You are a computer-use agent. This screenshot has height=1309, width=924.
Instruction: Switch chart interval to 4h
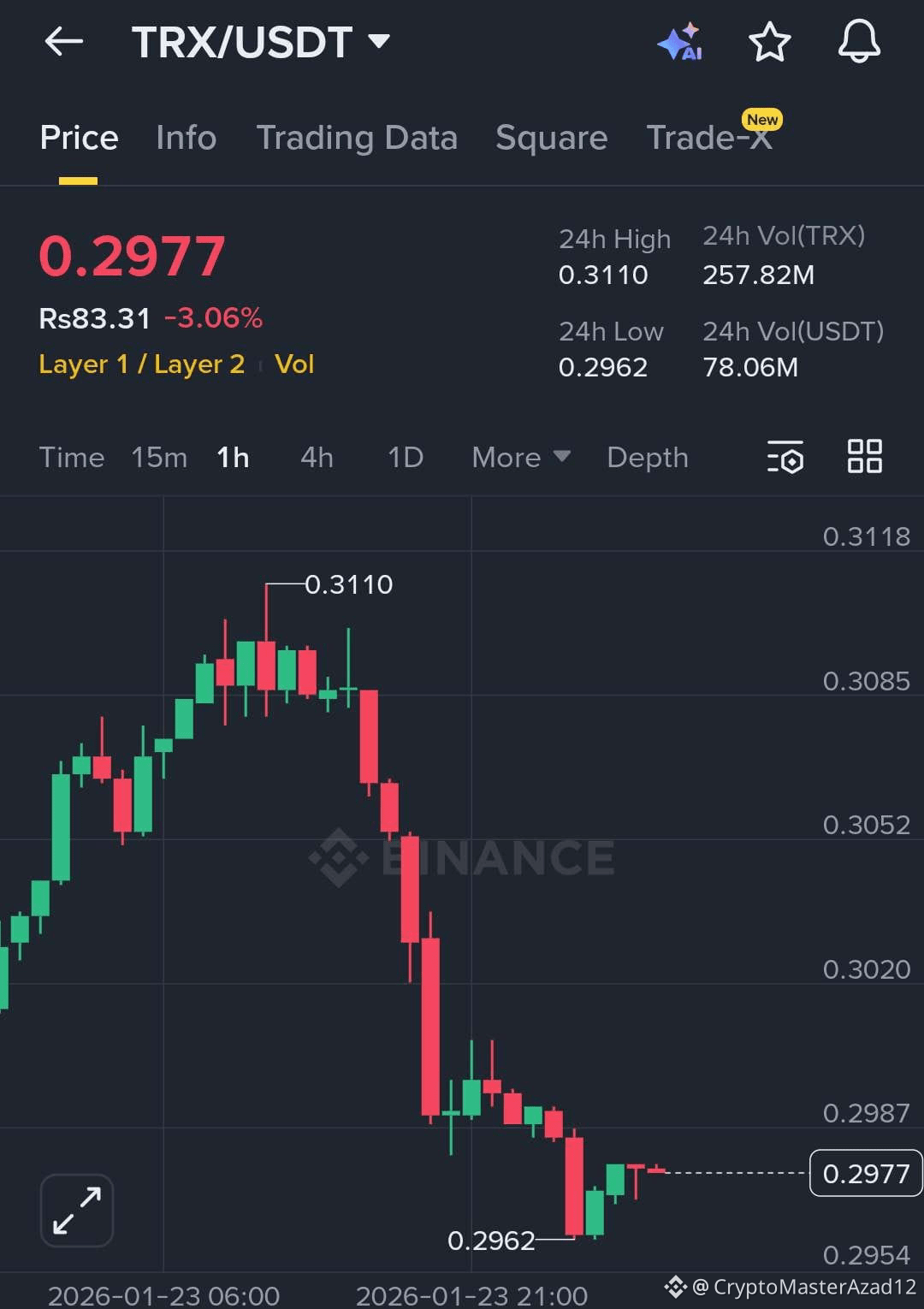tap(315, 458)
